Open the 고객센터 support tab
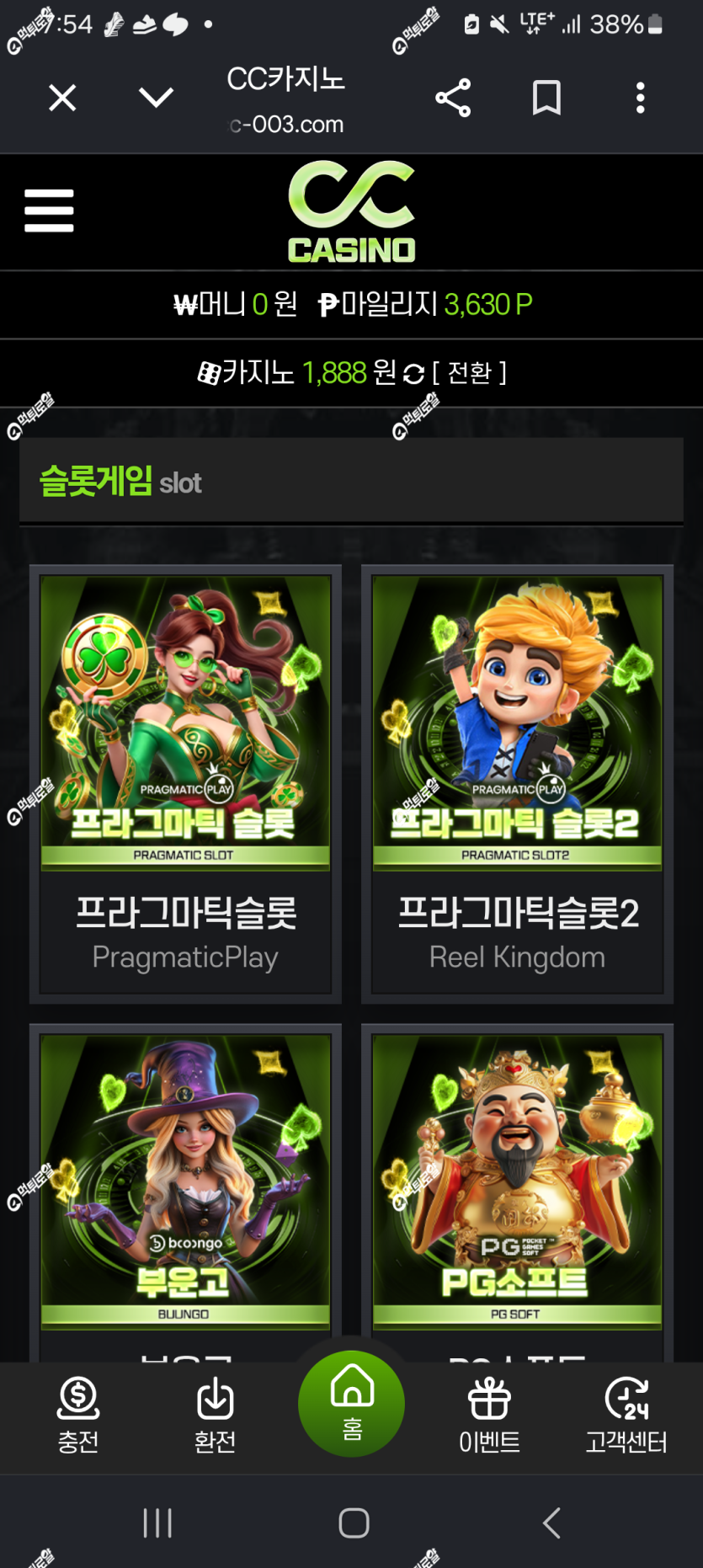 [626, 1416]
